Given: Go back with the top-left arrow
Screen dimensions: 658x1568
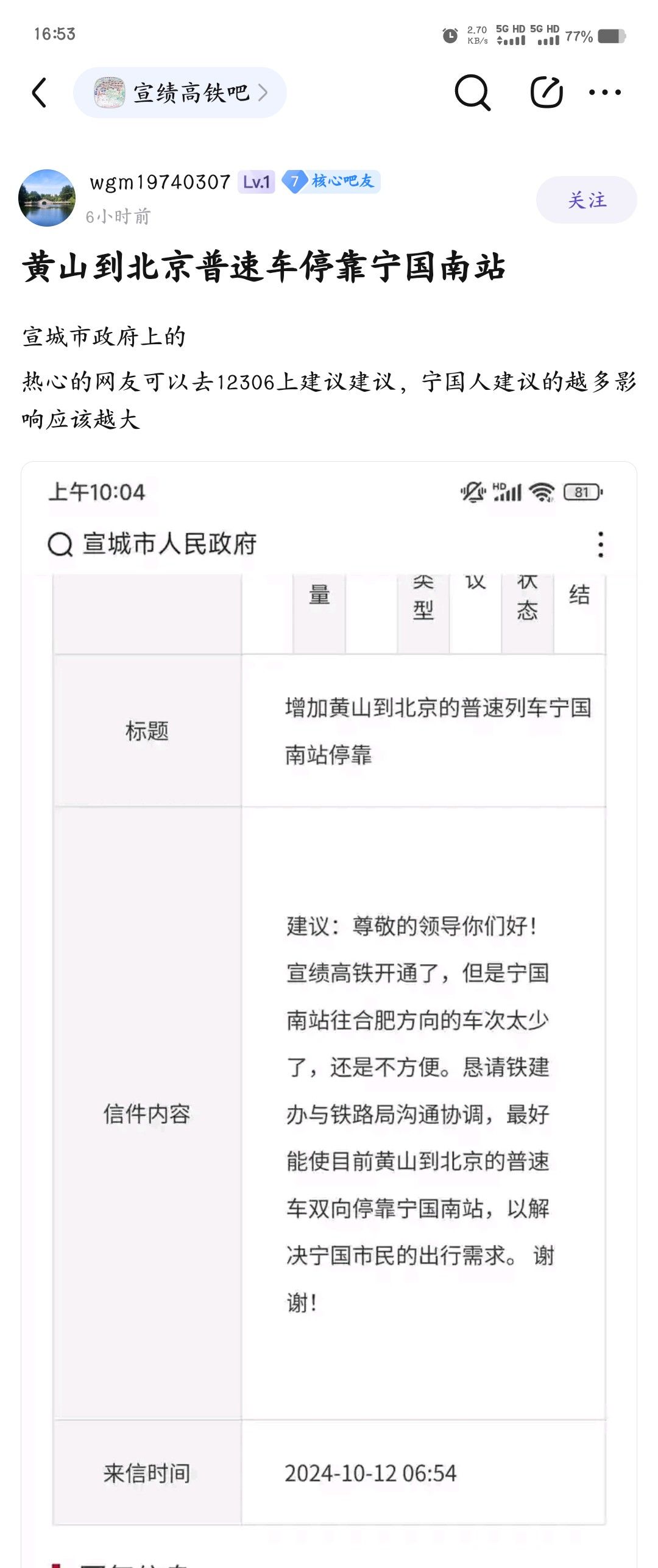Looking at the screenshot, I should [x=40, y=93].
